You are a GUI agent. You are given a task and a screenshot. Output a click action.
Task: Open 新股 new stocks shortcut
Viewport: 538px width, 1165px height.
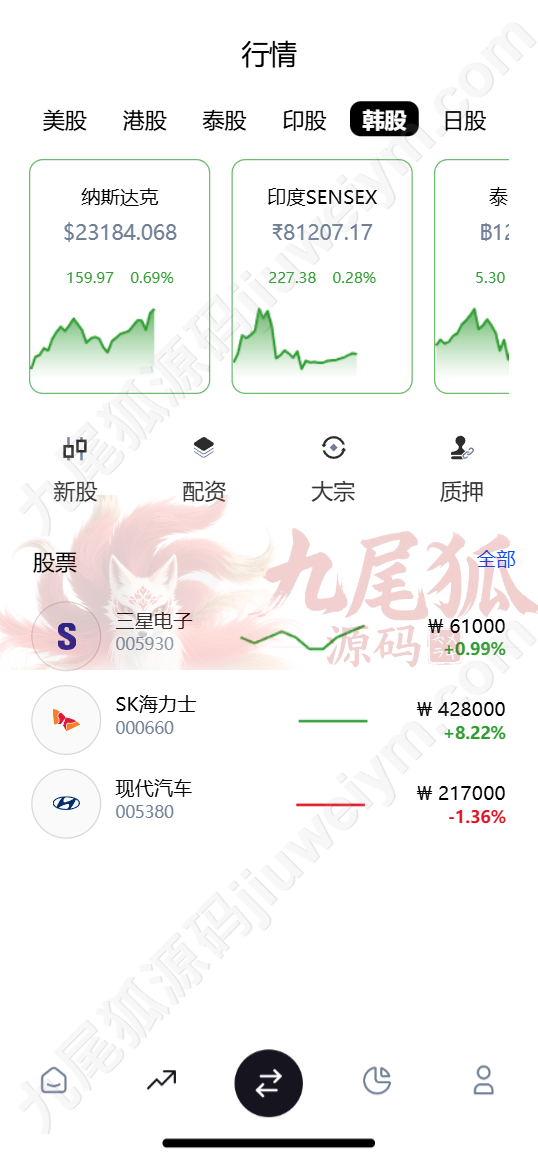[75, 469]
